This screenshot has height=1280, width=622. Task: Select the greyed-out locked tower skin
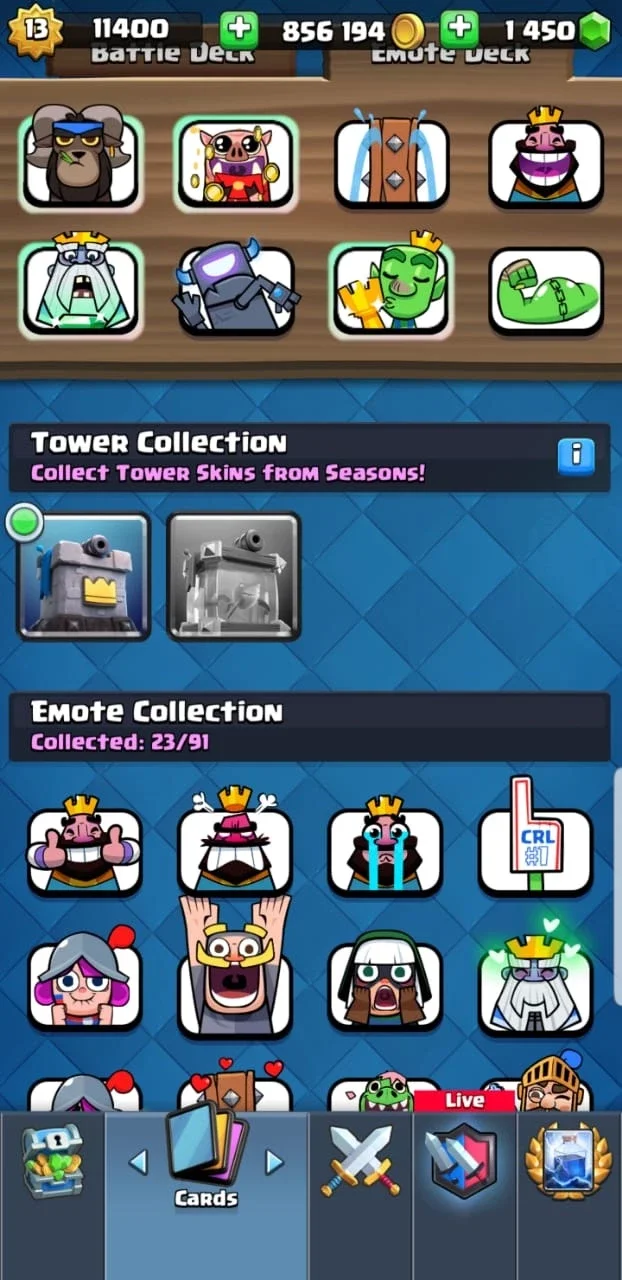(233, 576)
